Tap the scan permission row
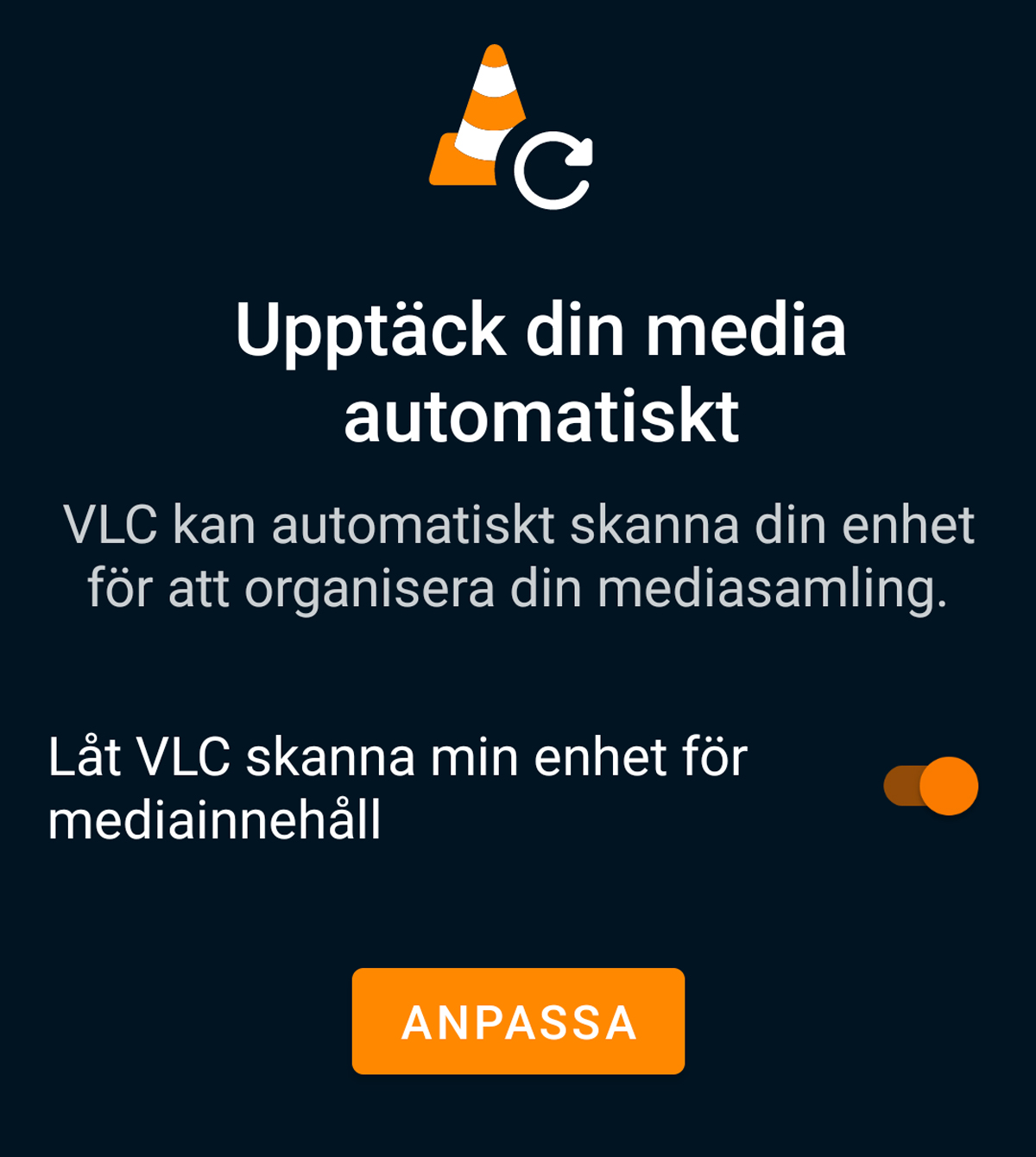This screenshot has height=1157, width=1036. [x=518, y=786]
